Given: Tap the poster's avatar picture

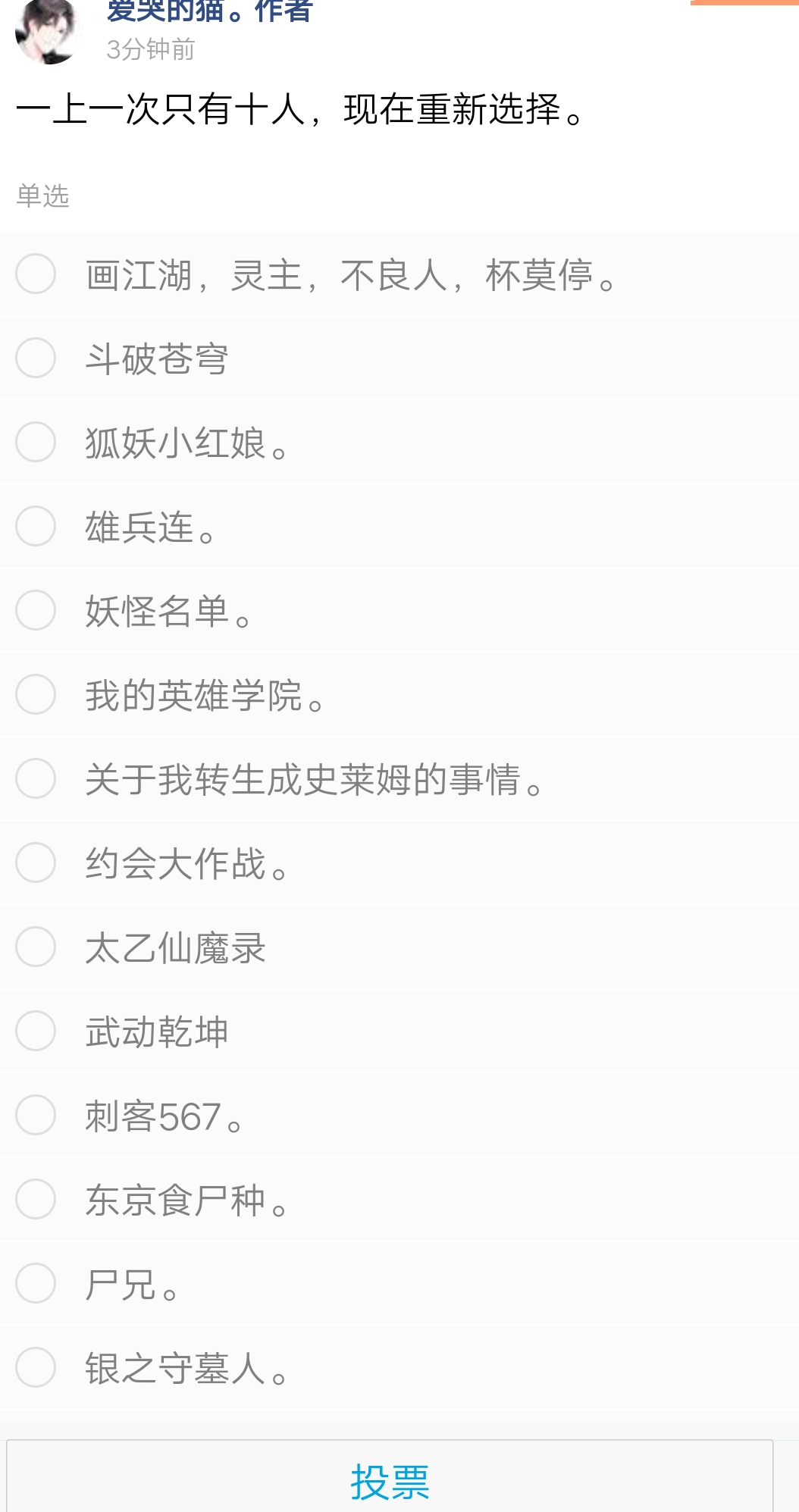Looking at the screenshot, I should coord(47,30).
